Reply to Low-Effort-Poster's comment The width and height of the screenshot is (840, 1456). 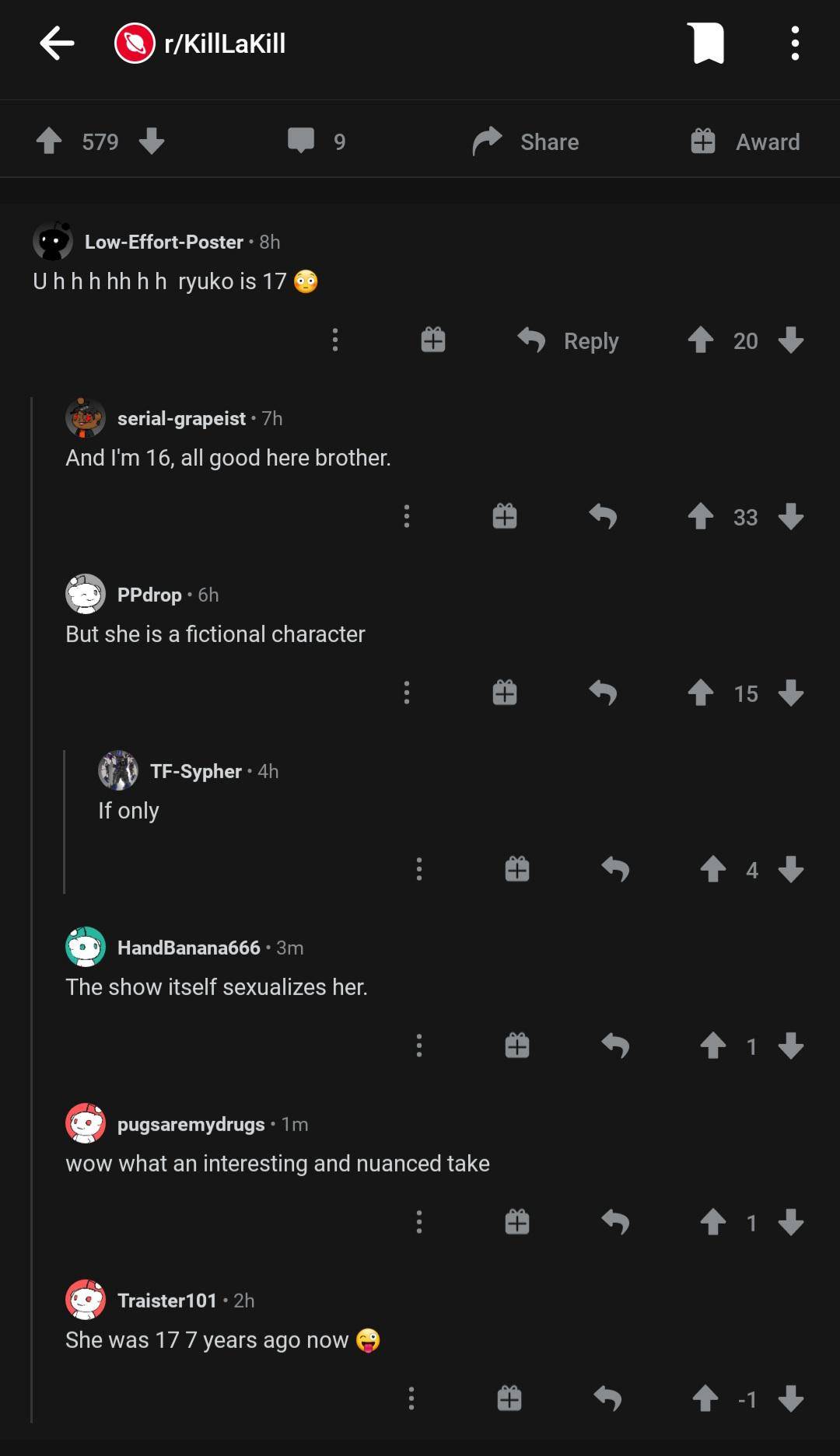pos(569,340)
